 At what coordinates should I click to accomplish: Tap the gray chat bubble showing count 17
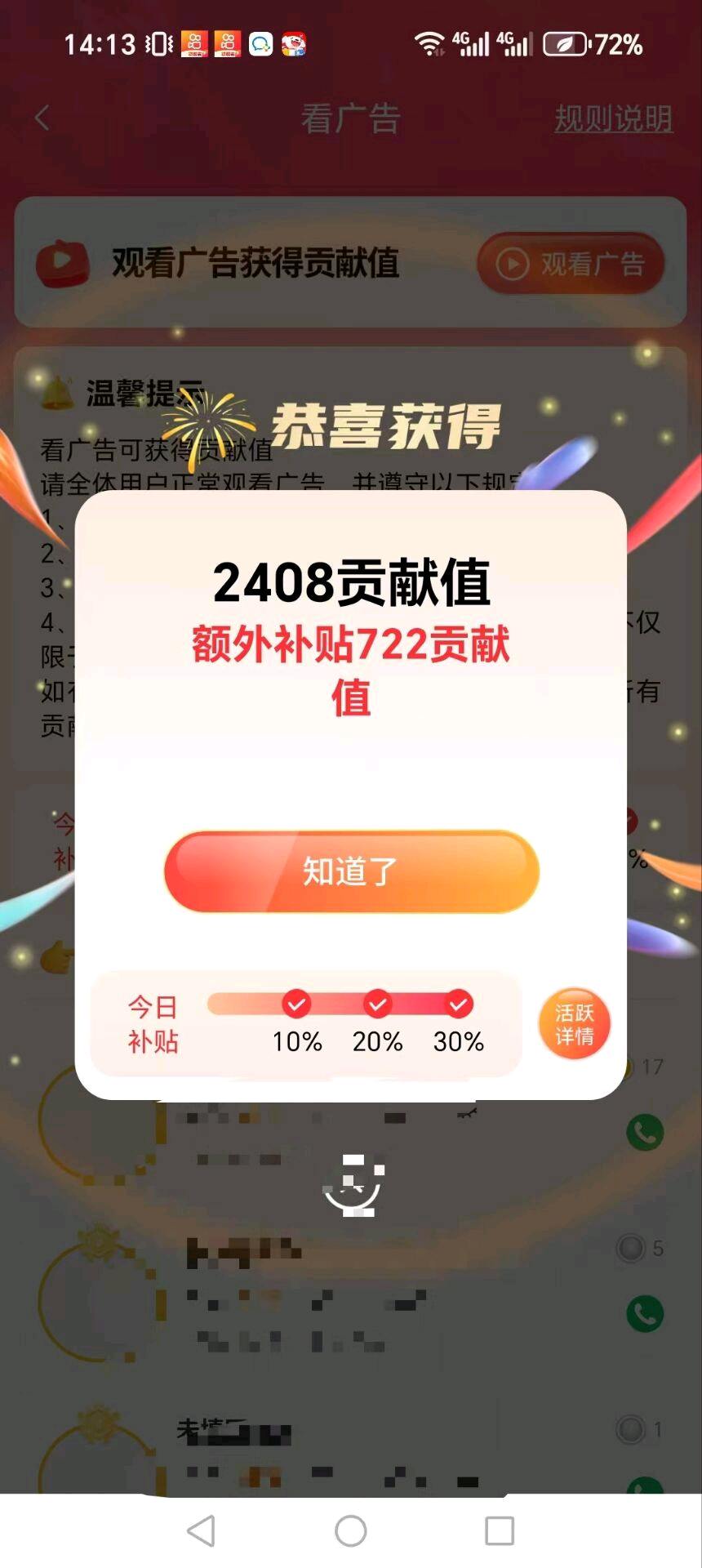click(630, 1065)
